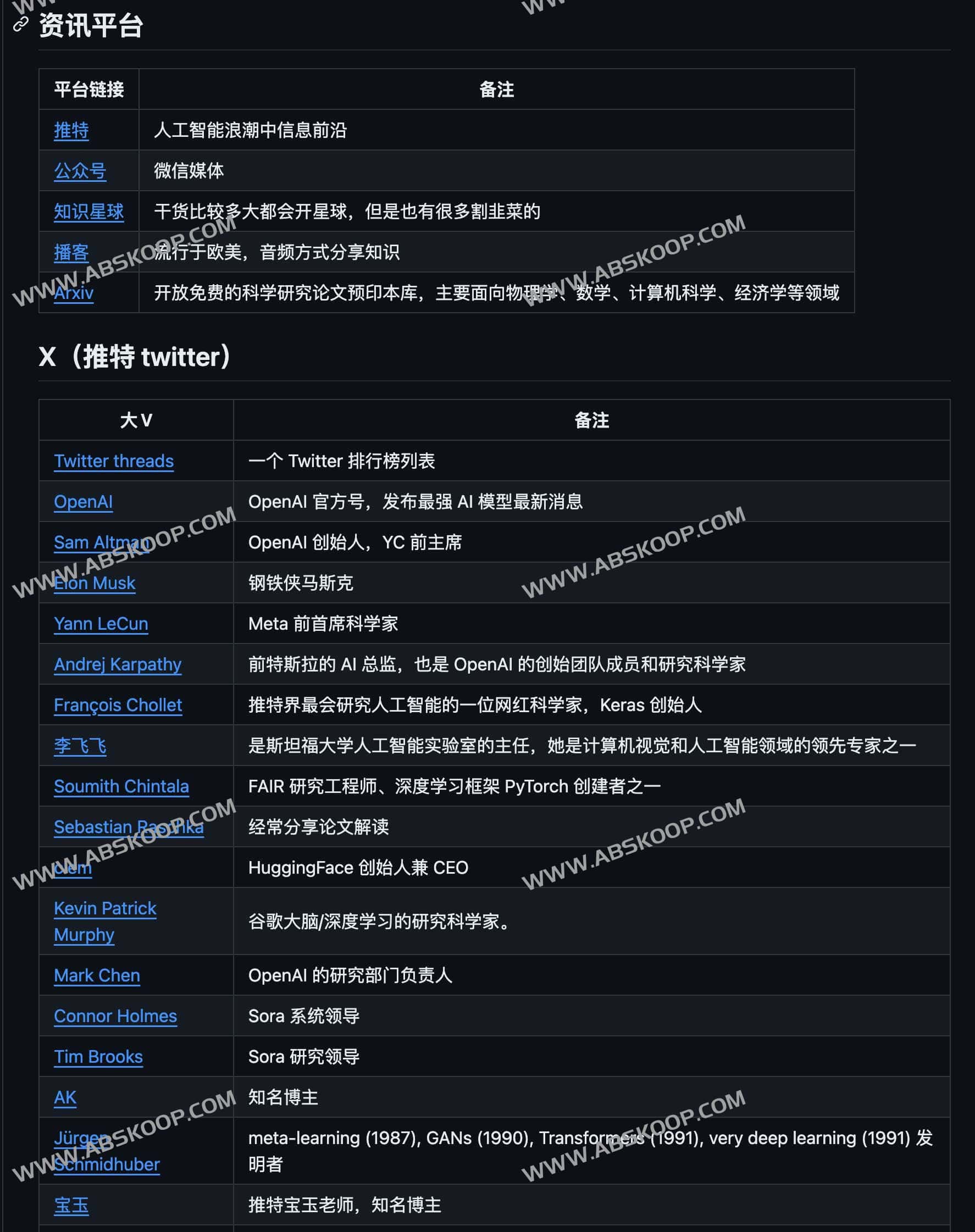Open the 宝玉 link

(71, 1205)
